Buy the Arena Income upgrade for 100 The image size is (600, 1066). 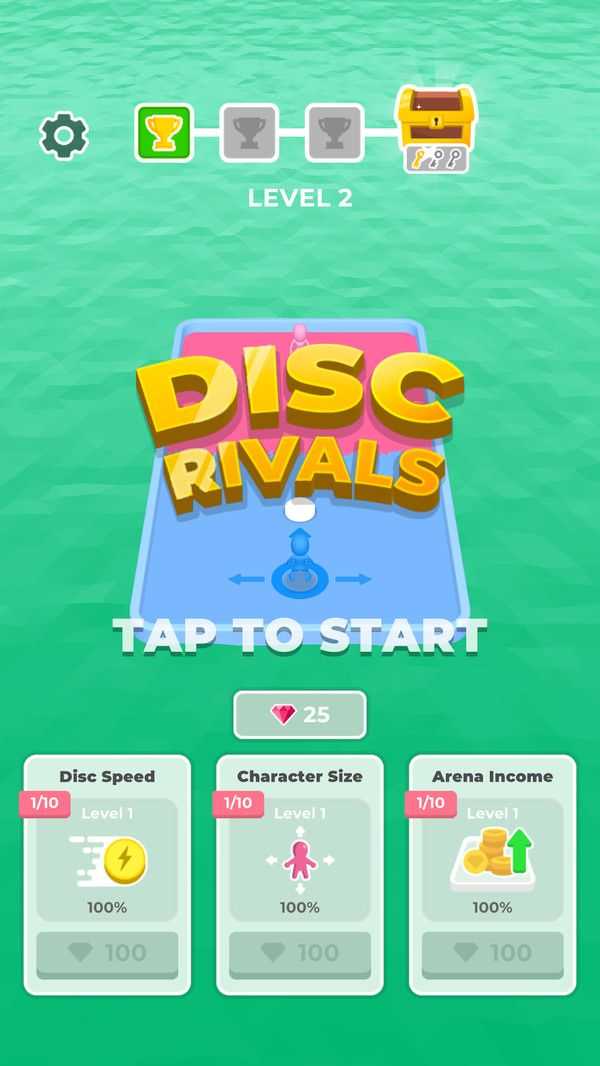coord(492,954)
